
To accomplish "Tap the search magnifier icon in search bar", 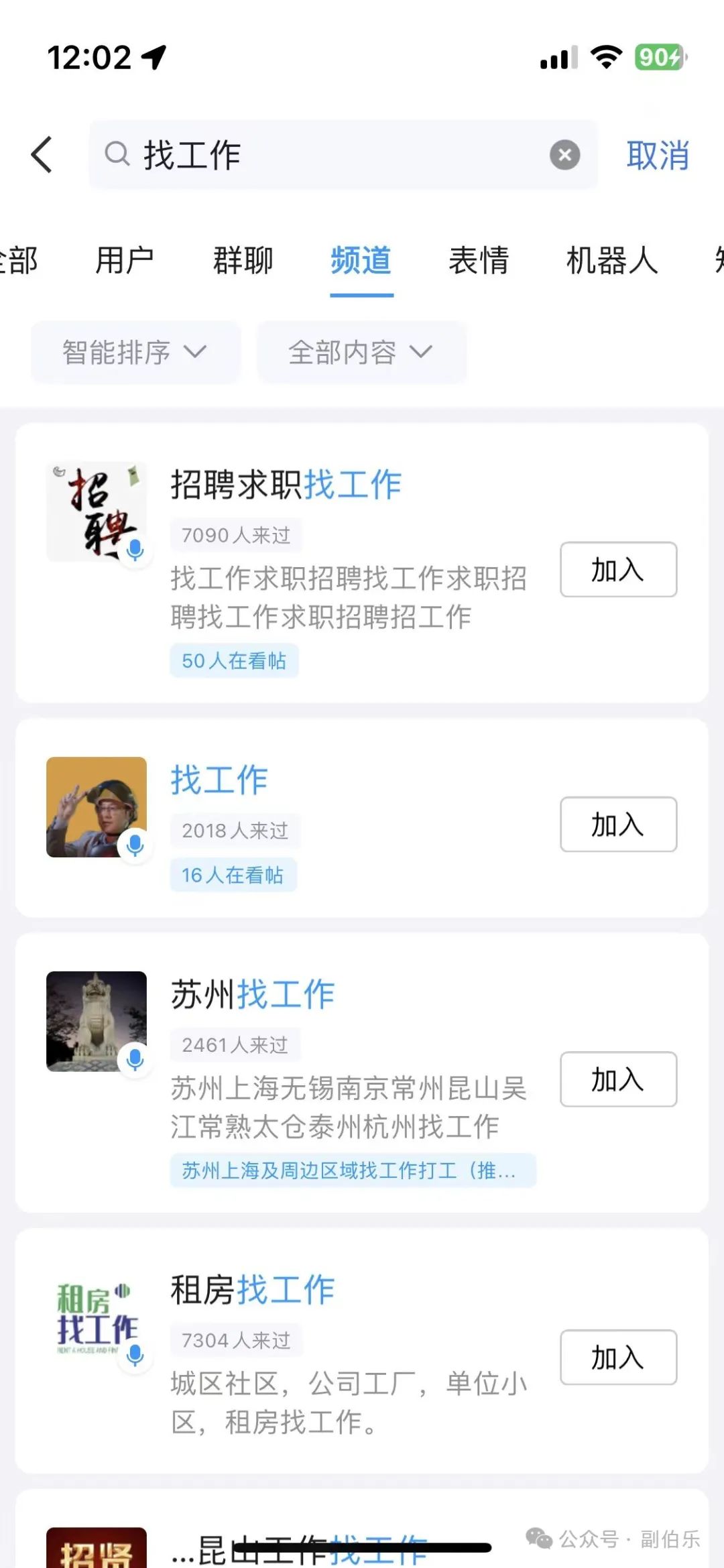I will point(118,155).
